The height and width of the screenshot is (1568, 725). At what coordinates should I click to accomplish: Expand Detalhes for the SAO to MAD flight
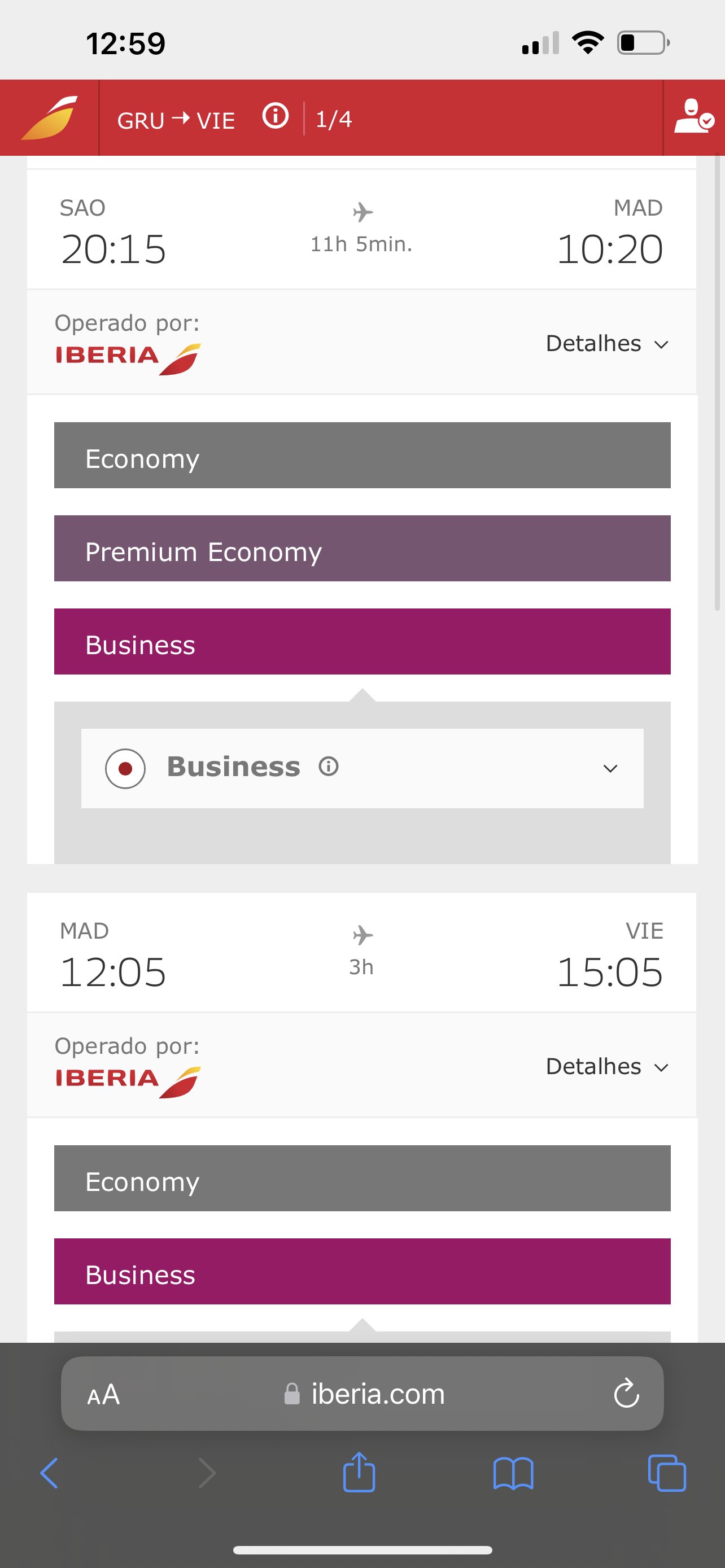pos(607,343)
